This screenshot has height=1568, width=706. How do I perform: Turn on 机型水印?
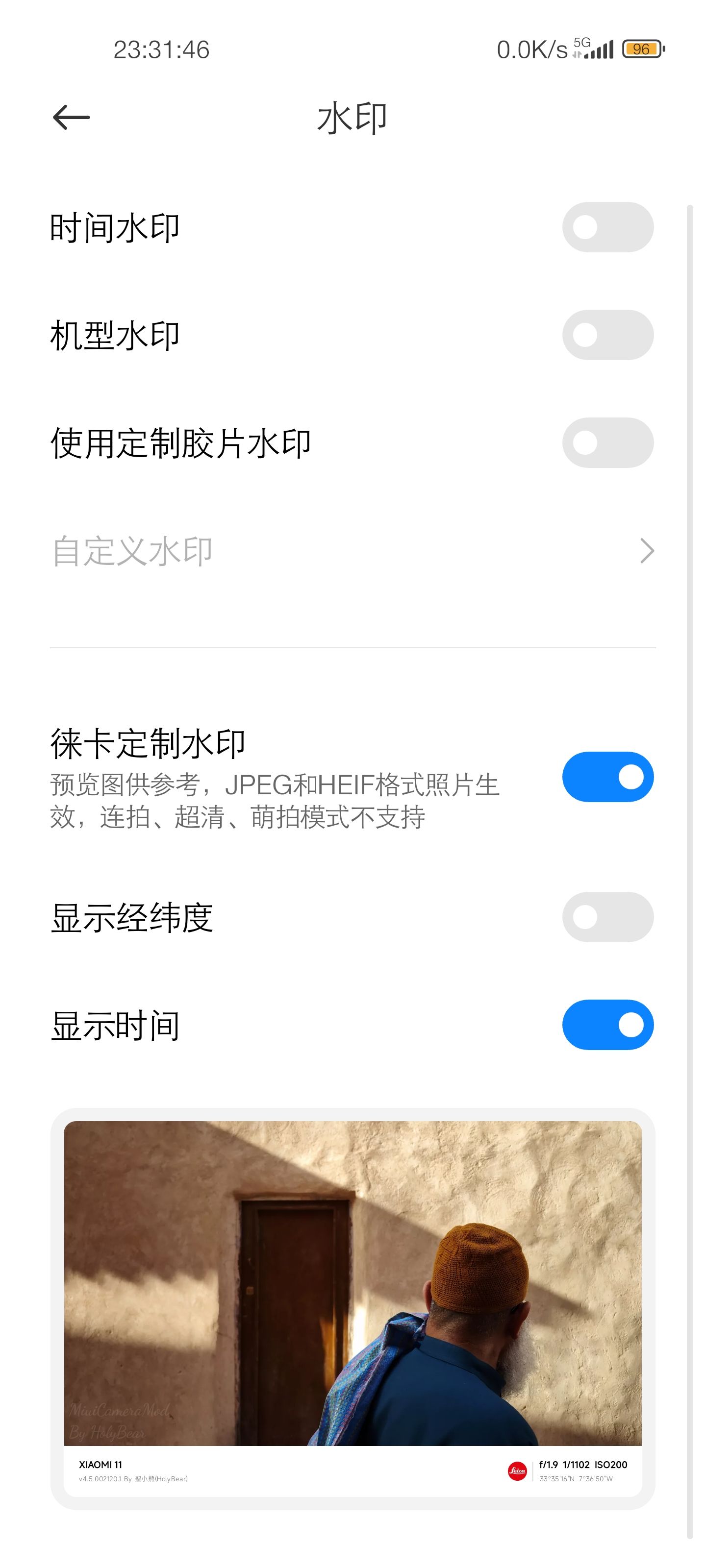(607, 335)
